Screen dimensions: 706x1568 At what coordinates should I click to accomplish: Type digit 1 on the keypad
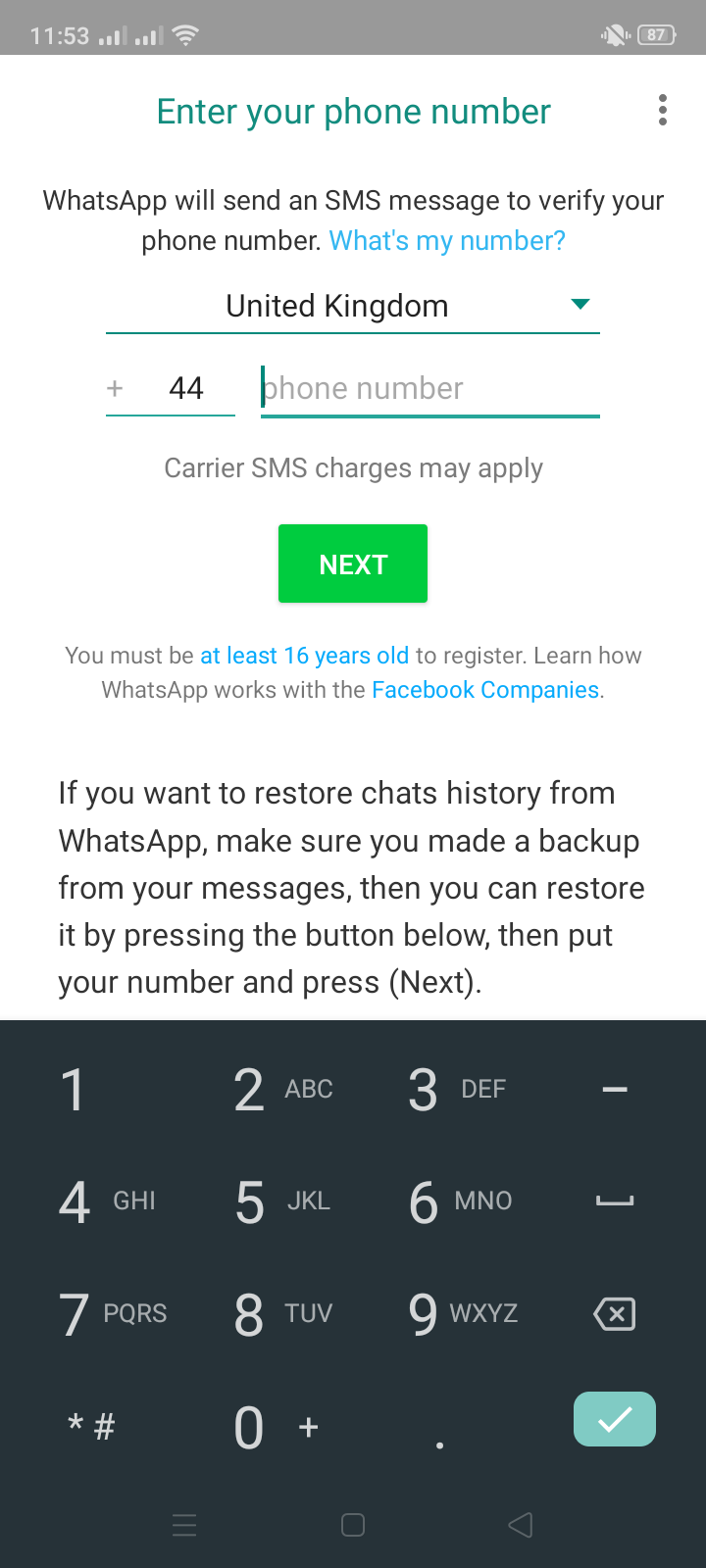point(74,1090)
